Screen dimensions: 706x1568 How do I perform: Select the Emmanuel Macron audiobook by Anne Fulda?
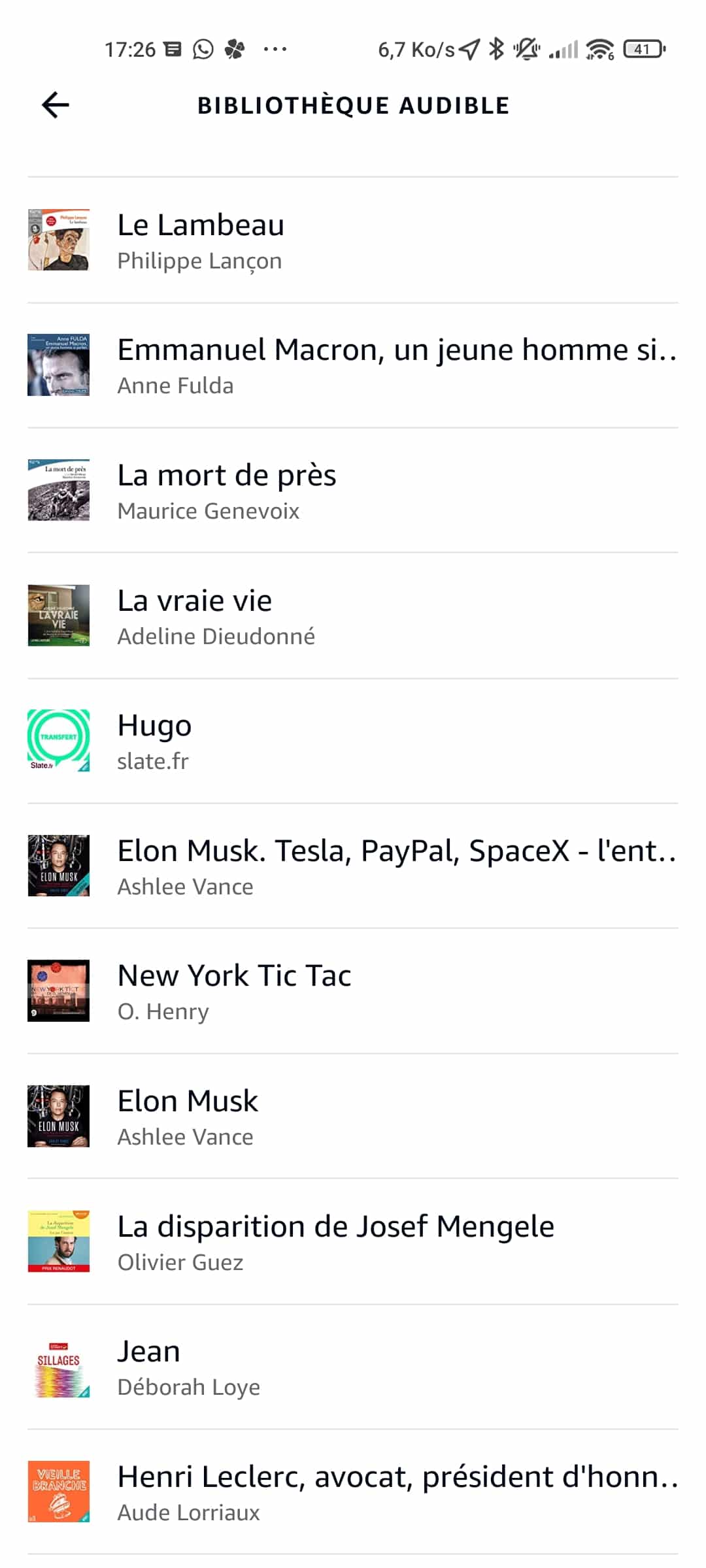click(353, 365)
